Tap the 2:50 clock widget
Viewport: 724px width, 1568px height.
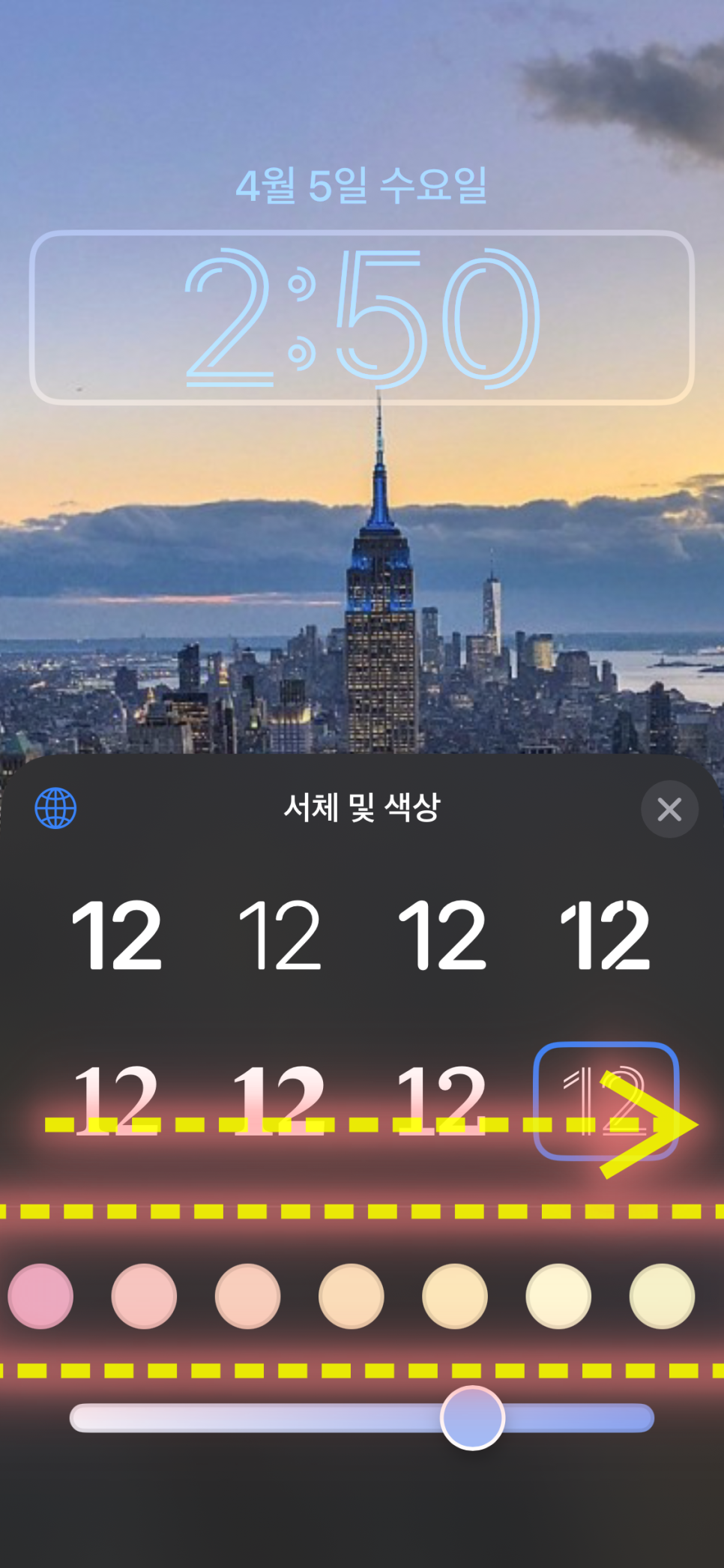(361, 318)
